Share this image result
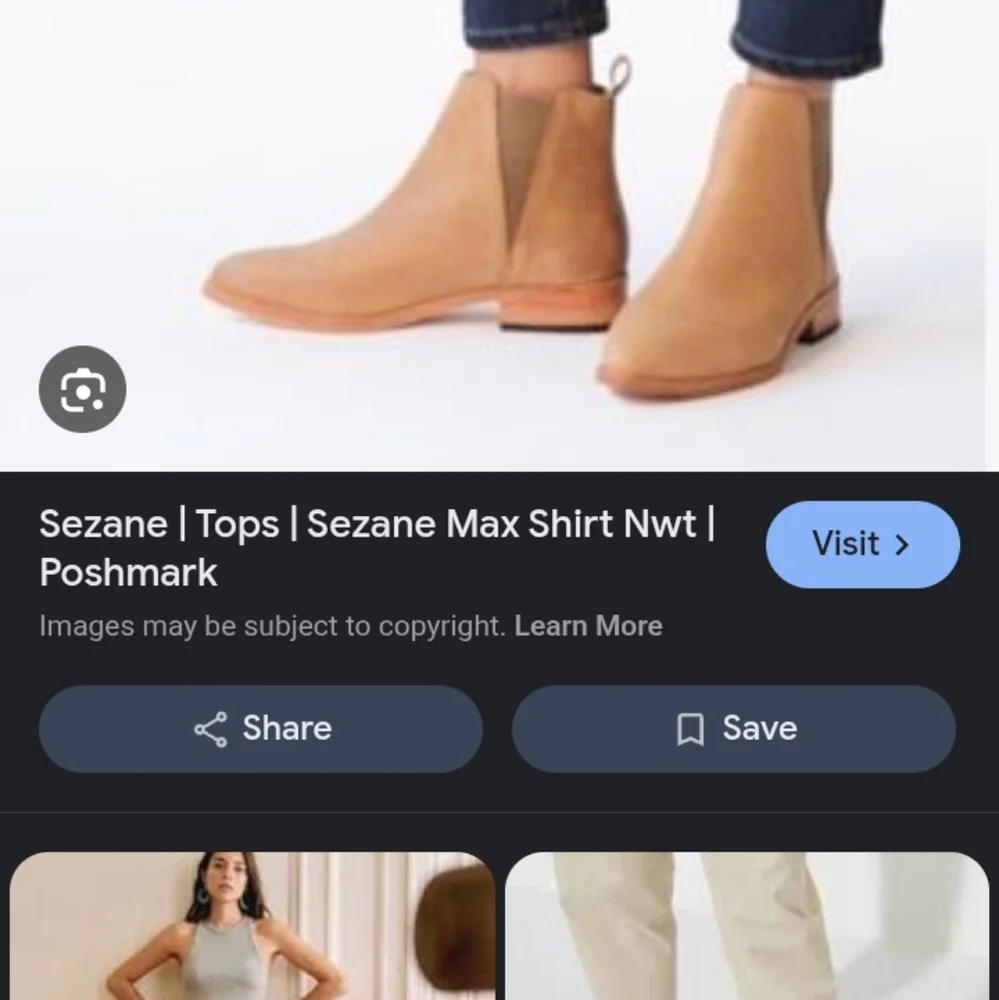The image size is (999, 1000). pos(260,728)
